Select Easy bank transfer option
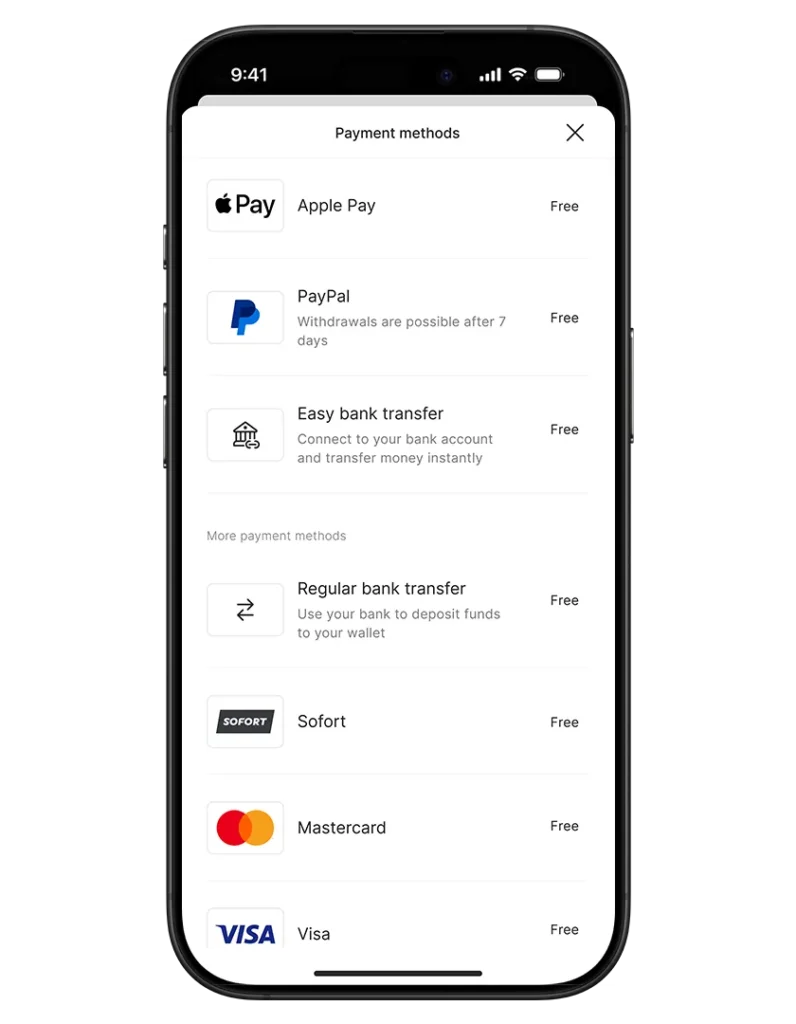 click(x=397, y=435)
